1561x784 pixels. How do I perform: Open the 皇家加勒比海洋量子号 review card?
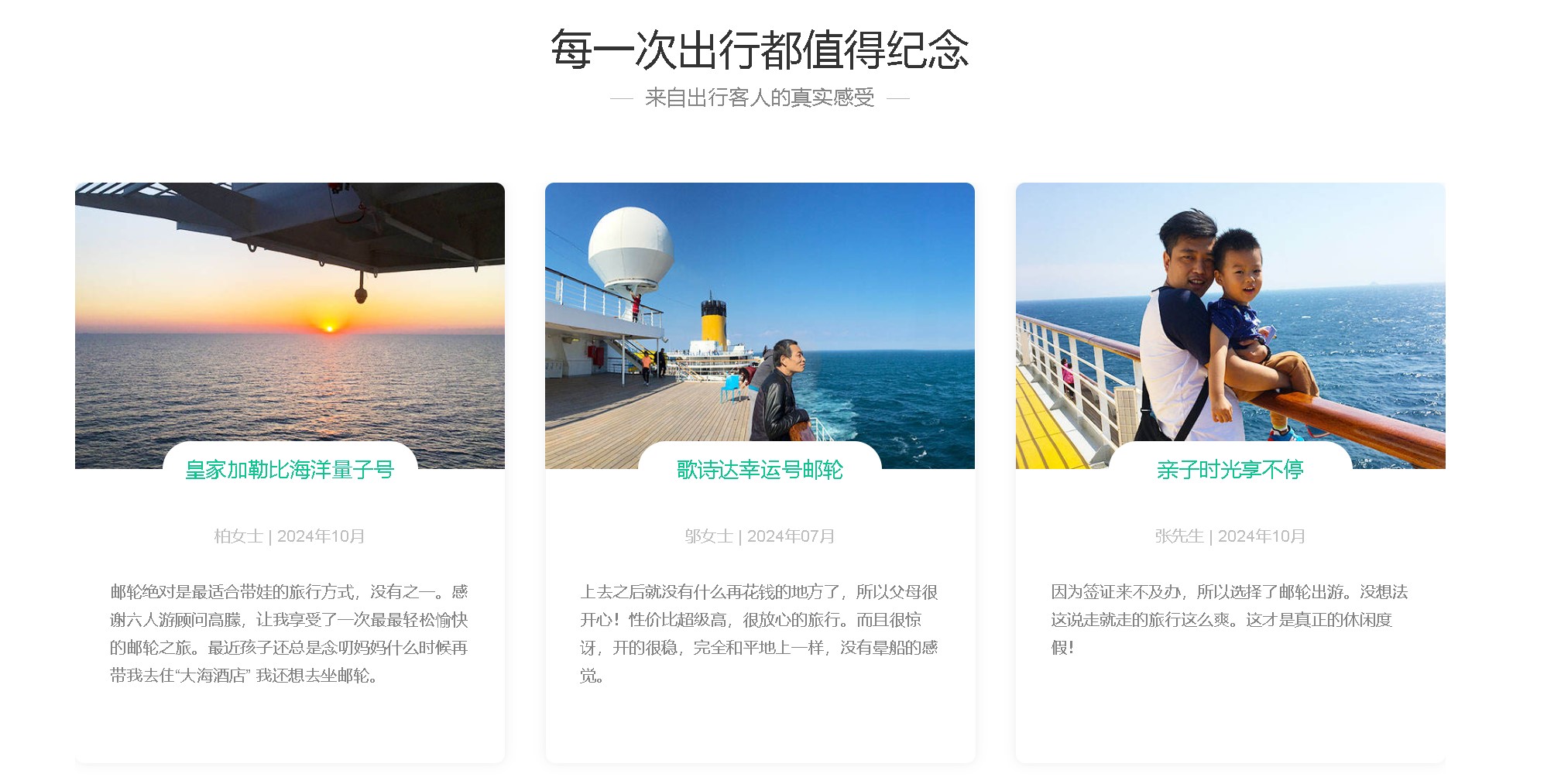tap(290, 470)
